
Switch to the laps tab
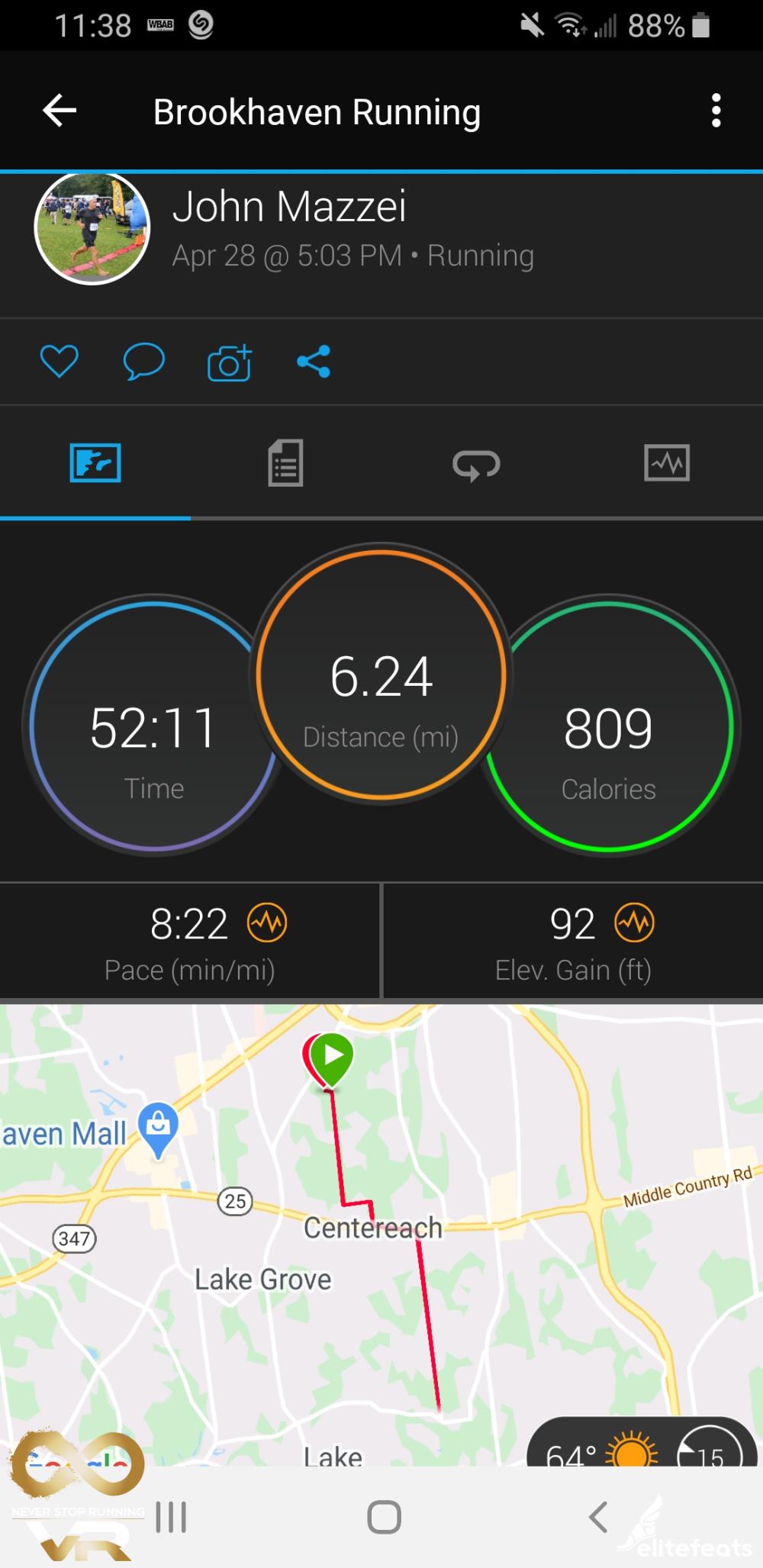476,463
